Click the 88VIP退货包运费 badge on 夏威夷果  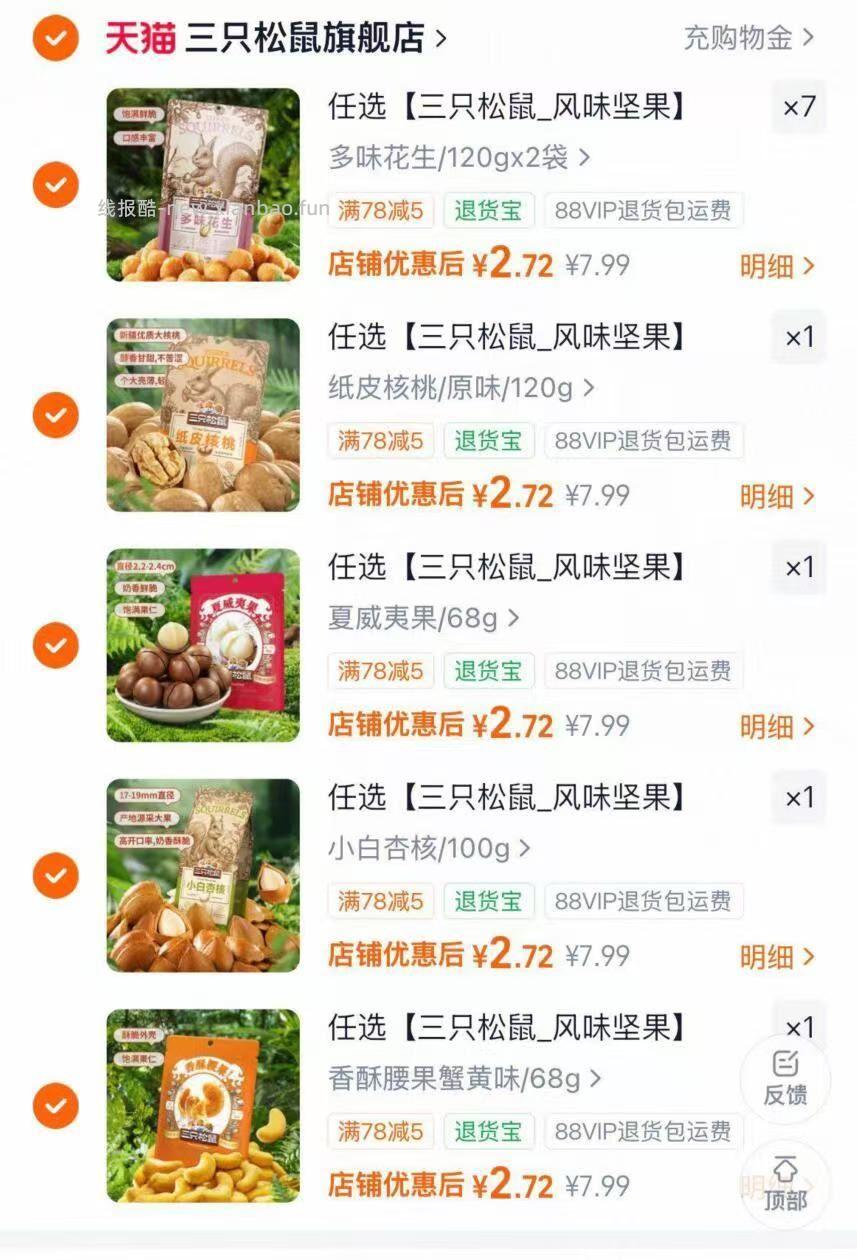pos(642,671)
